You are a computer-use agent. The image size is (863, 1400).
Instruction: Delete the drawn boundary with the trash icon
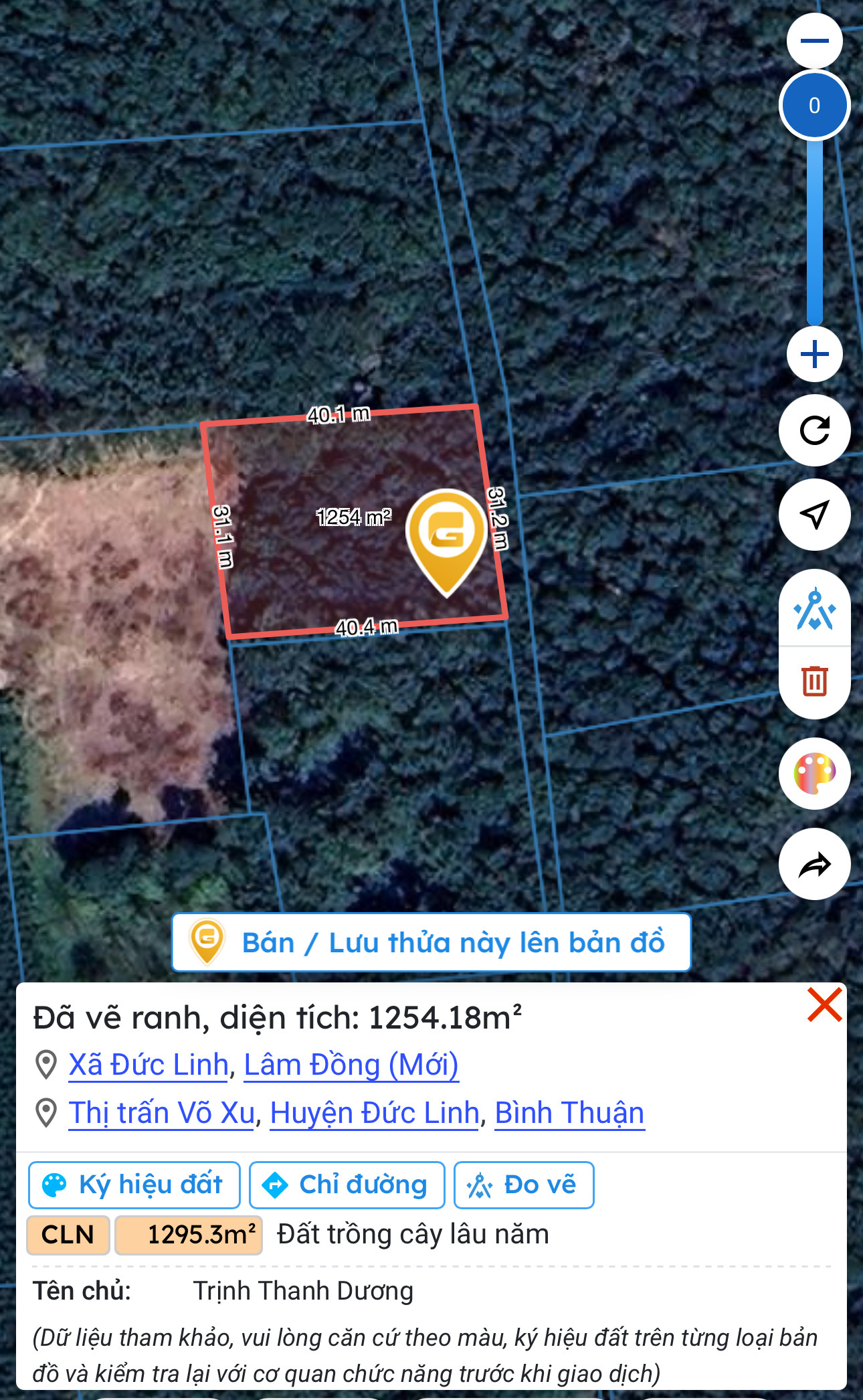pyautogui.click(x=814, y=681)
